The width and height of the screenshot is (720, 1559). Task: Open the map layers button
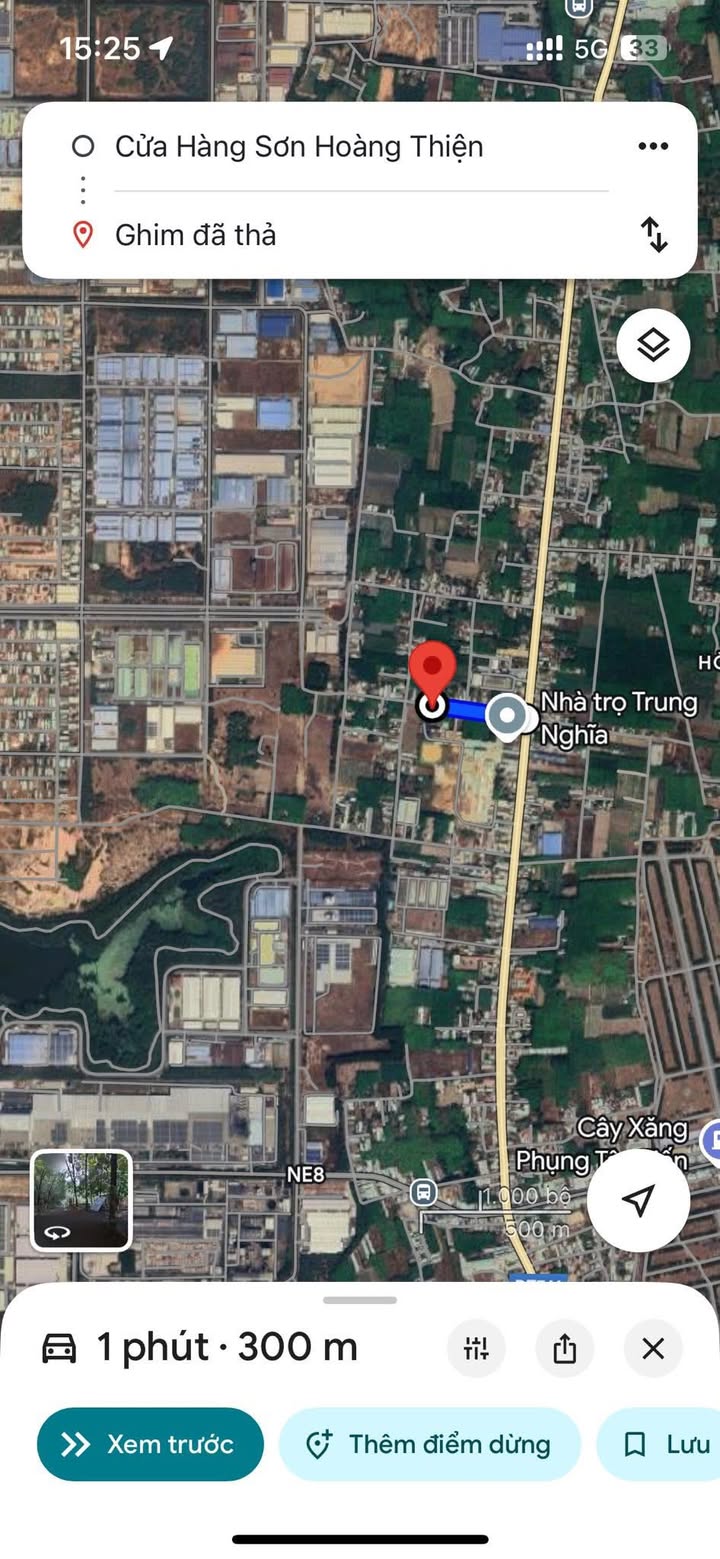(653, 346)
